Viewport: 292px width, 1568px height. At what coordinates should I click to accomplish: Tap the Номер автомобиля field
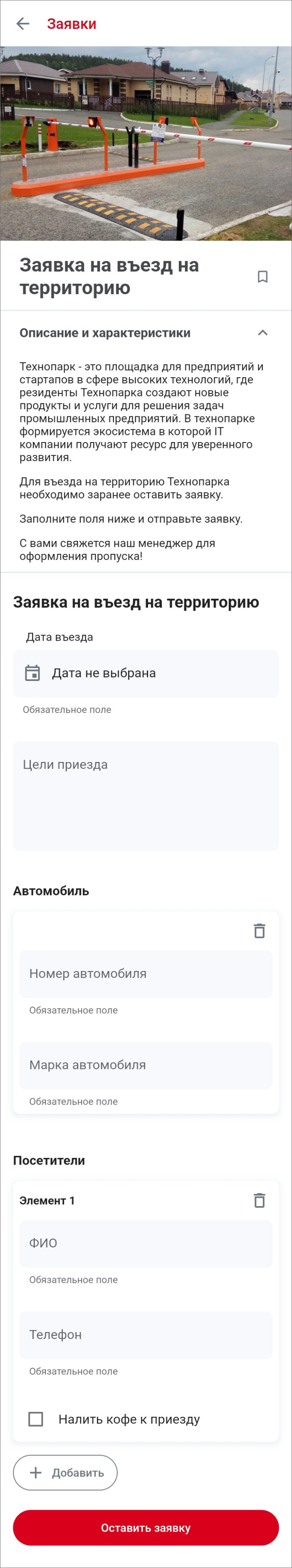click(146, 974)
